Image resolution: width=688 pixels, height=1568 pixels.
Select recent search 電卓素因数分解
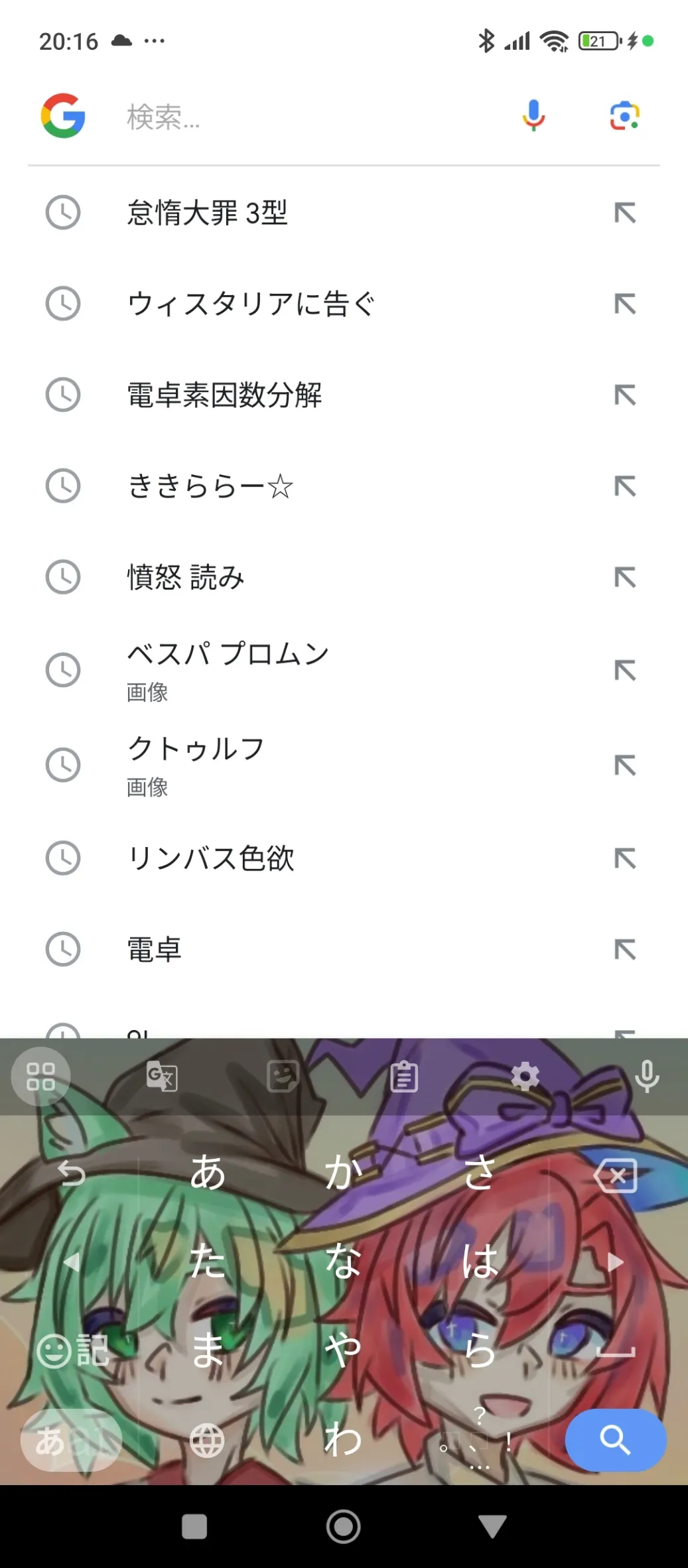(x=224, y=395)
